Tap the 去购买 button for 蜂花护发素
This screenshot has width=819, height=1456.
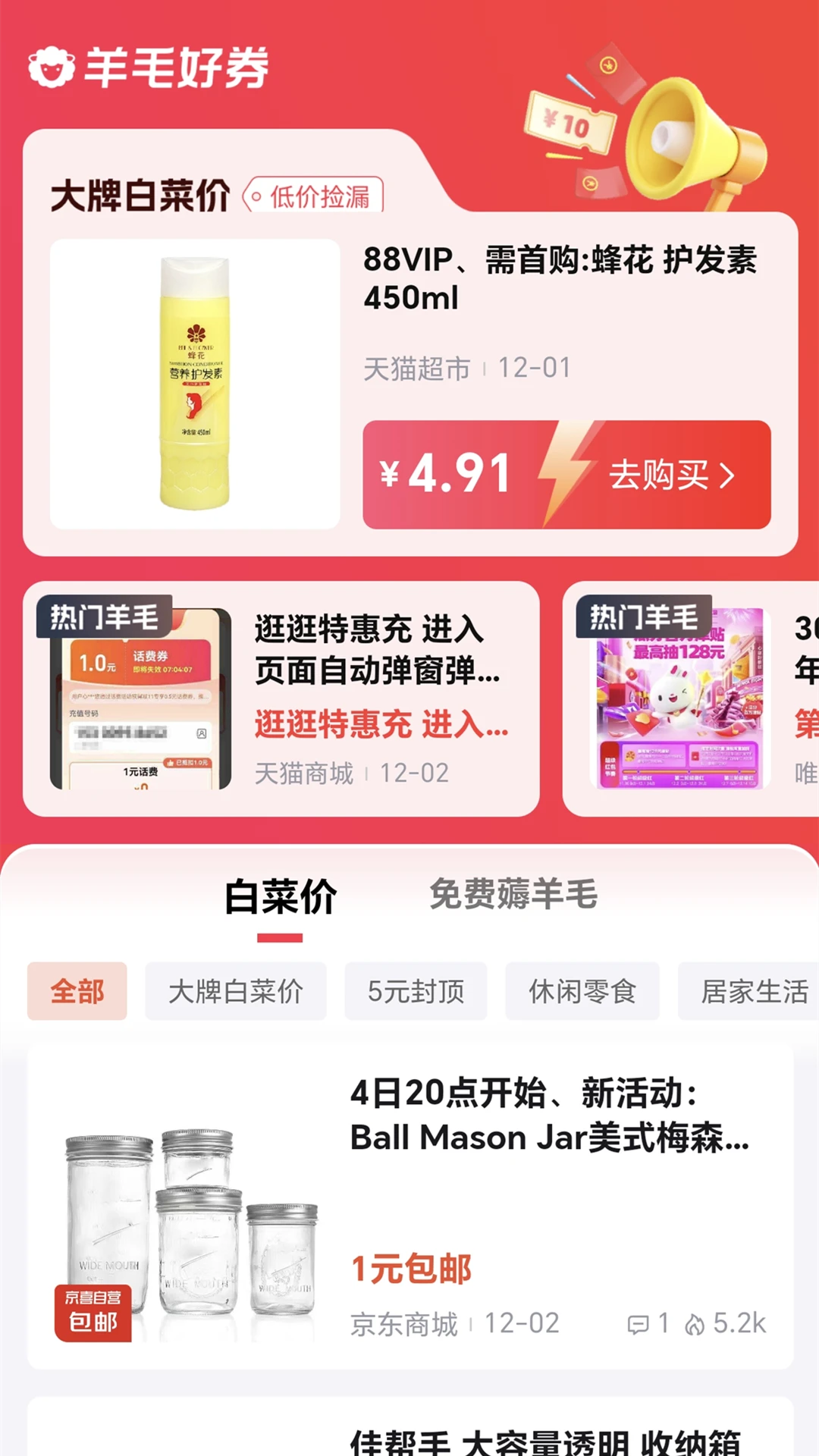point(566,475)
